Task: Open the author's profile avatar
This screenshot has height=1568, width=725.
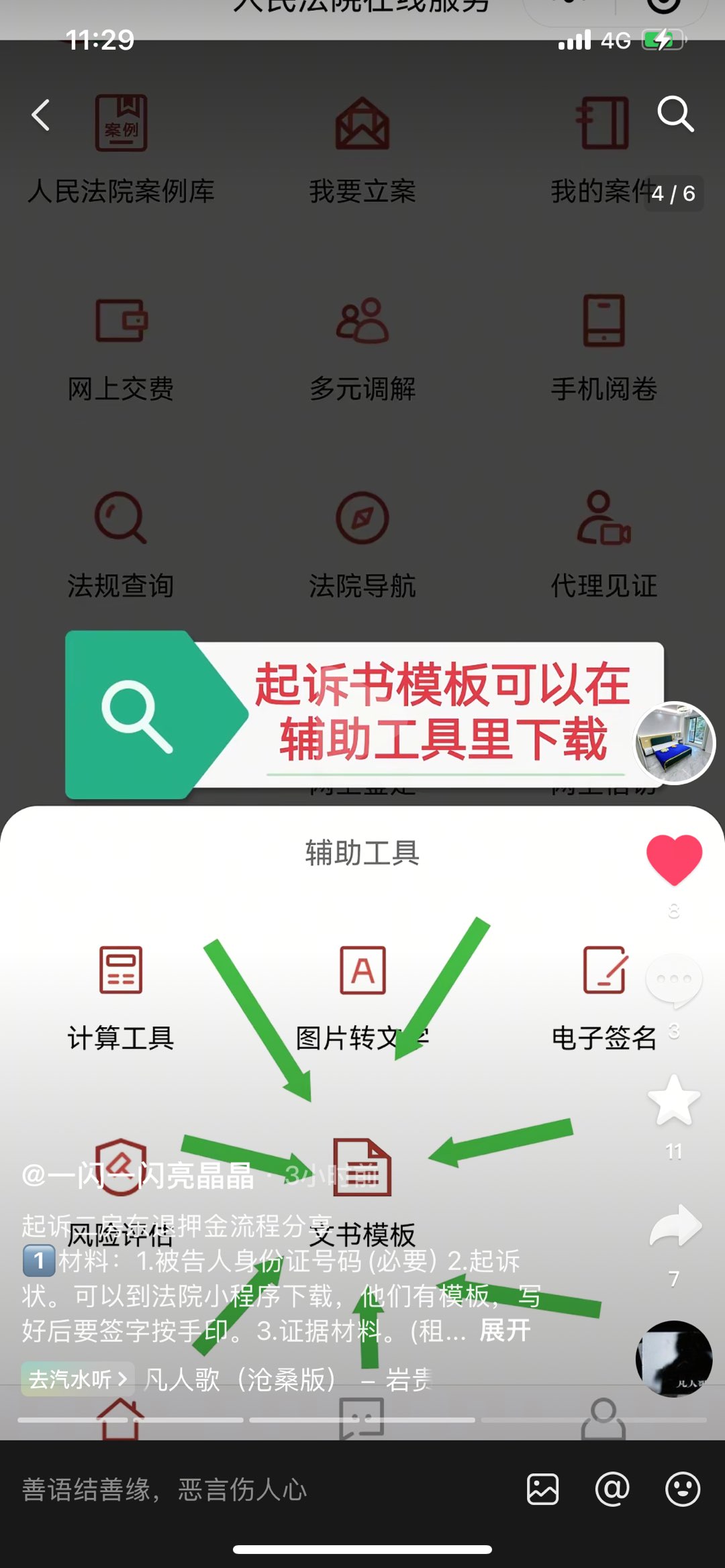Action: [675, 743]
